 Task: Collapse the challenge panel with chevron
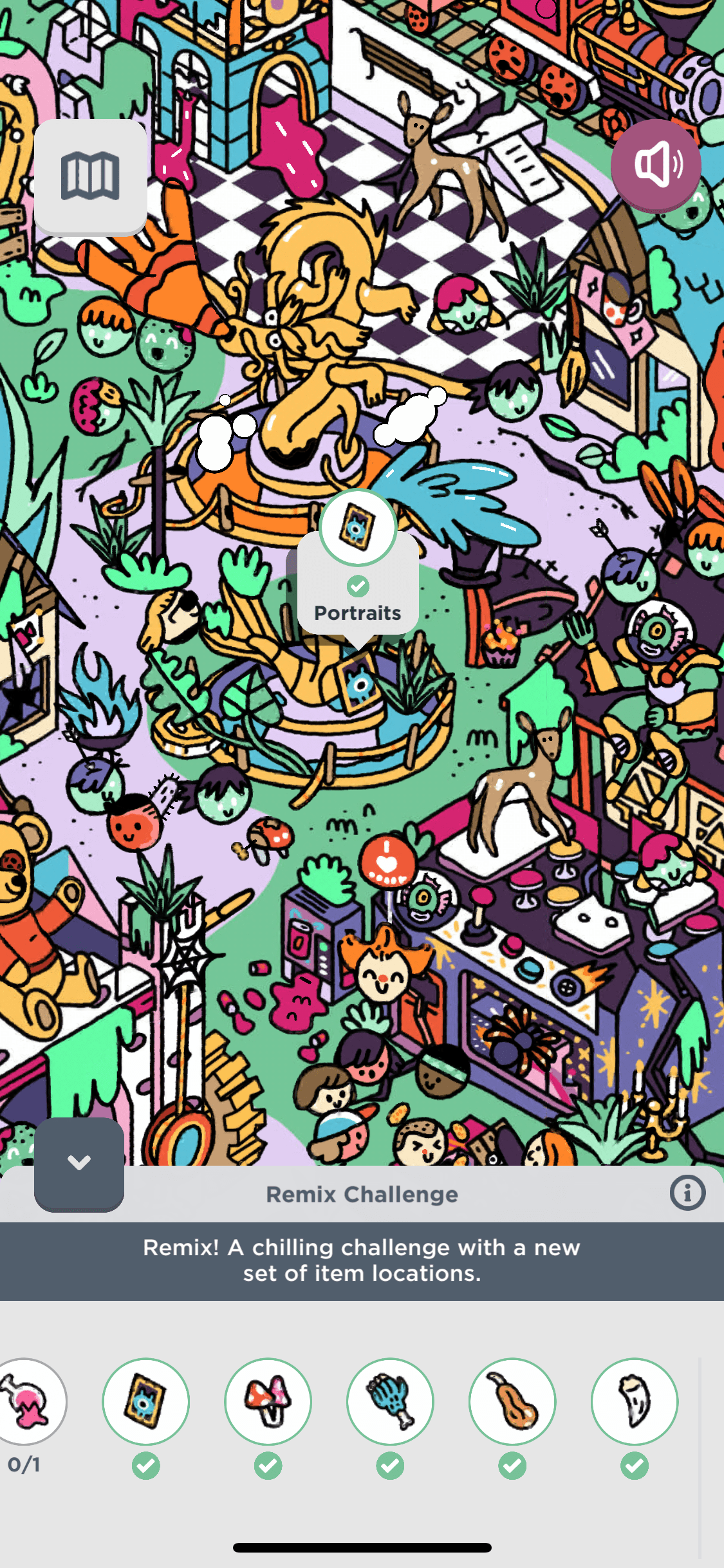[79, 1164]
